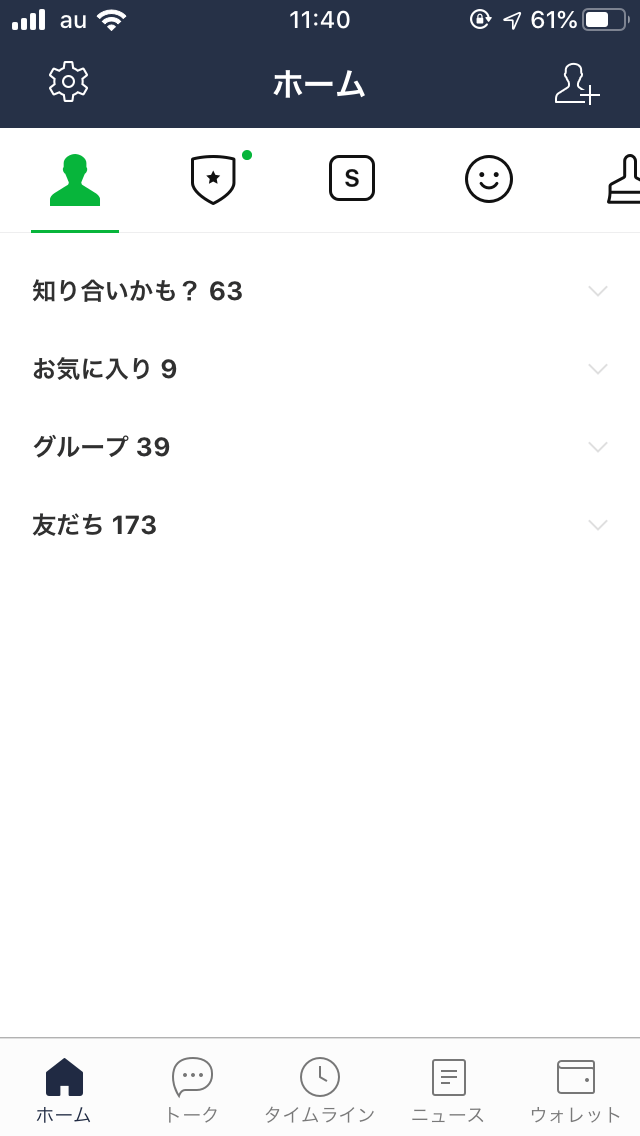Switch to the トーク tab
Image resolution: width=640 pixels, height=1136 pixels.
[192, 1090]
